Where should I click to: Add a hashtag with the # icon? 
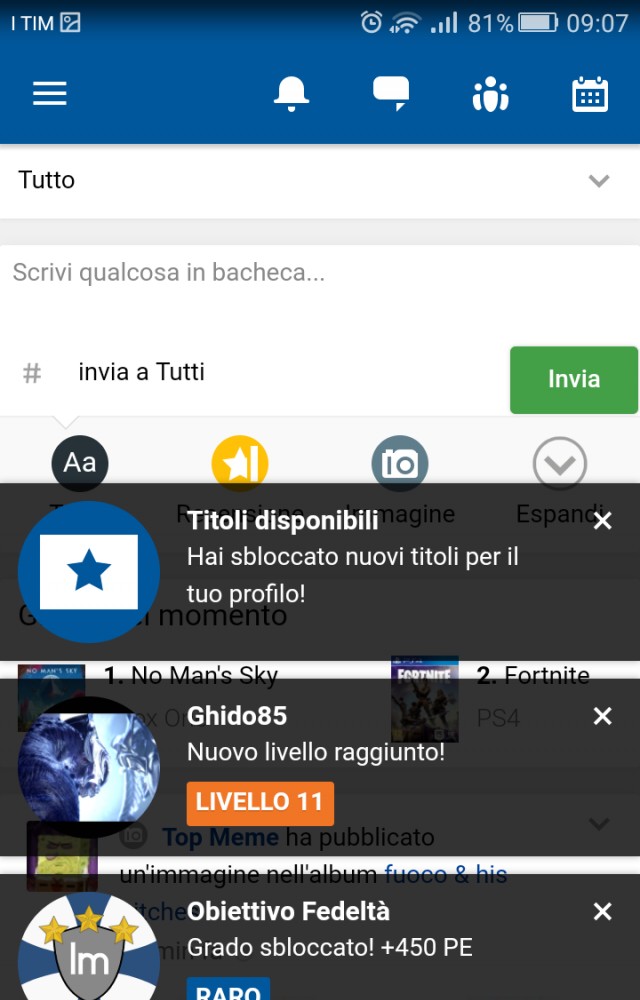[32, 373]
